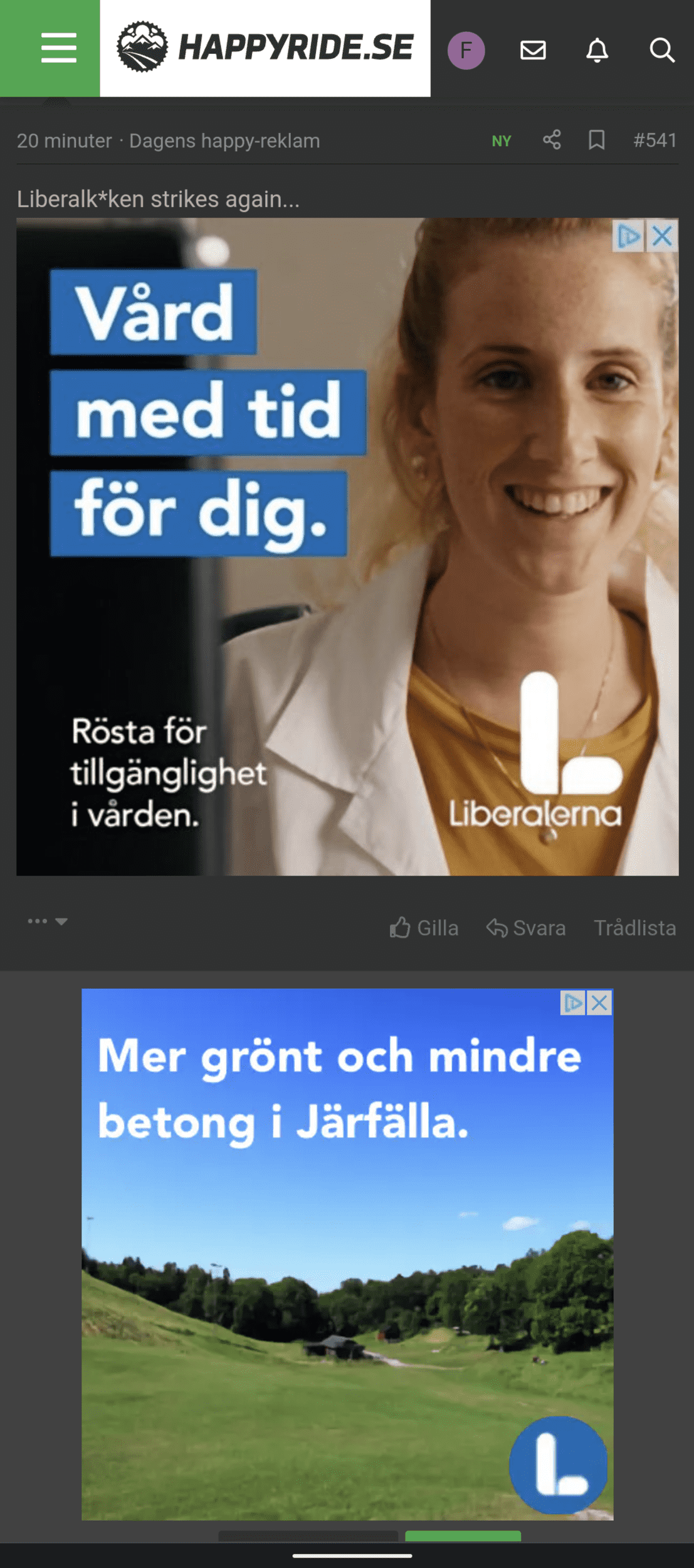Reply to the post with Svara
This screenshot has width=694, height=1568.
tap(526, 928)
